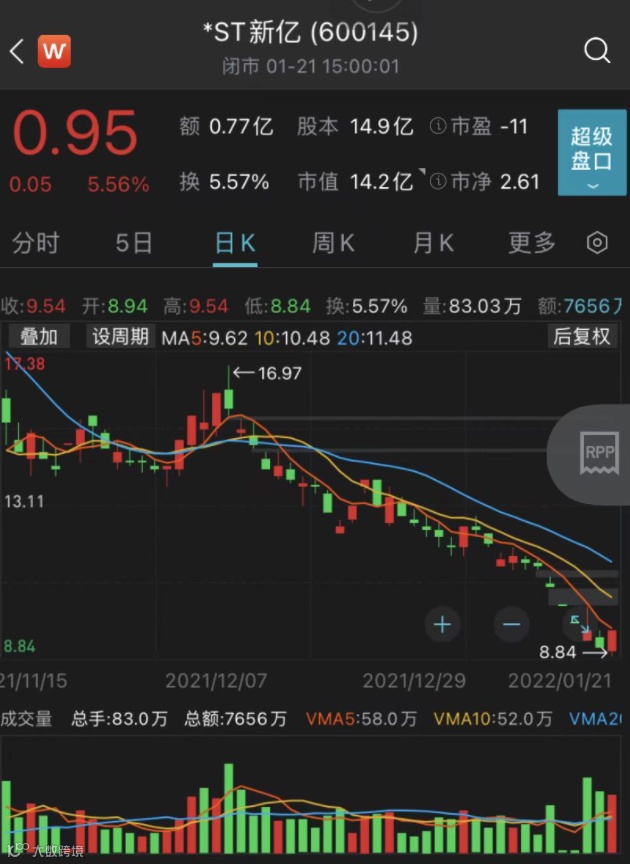Open chart settings hexagon icon
The height and width of the screenshot is (864, 630).
tap(597, 243)
